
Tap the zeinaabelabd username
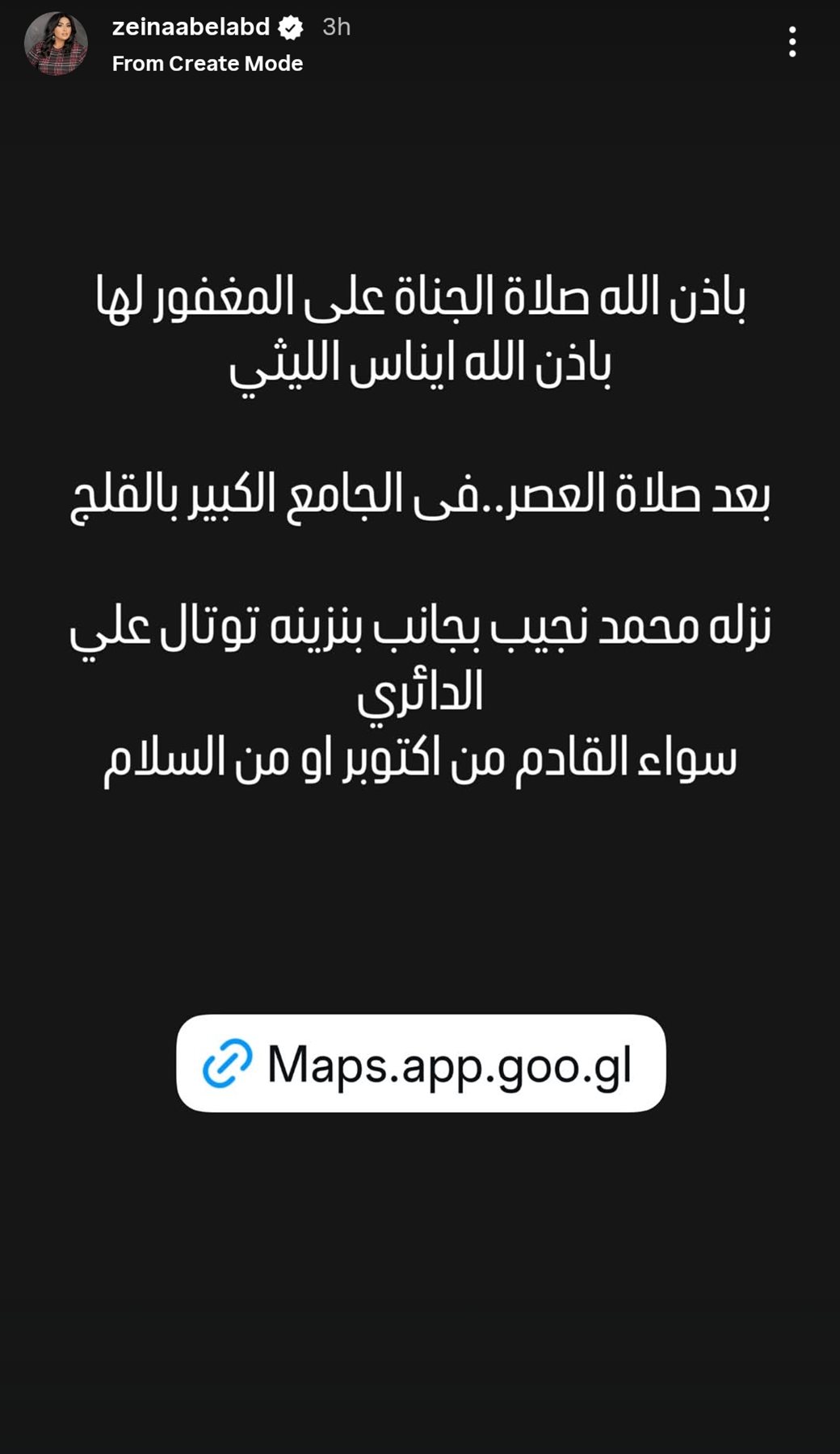click(191, 27)
